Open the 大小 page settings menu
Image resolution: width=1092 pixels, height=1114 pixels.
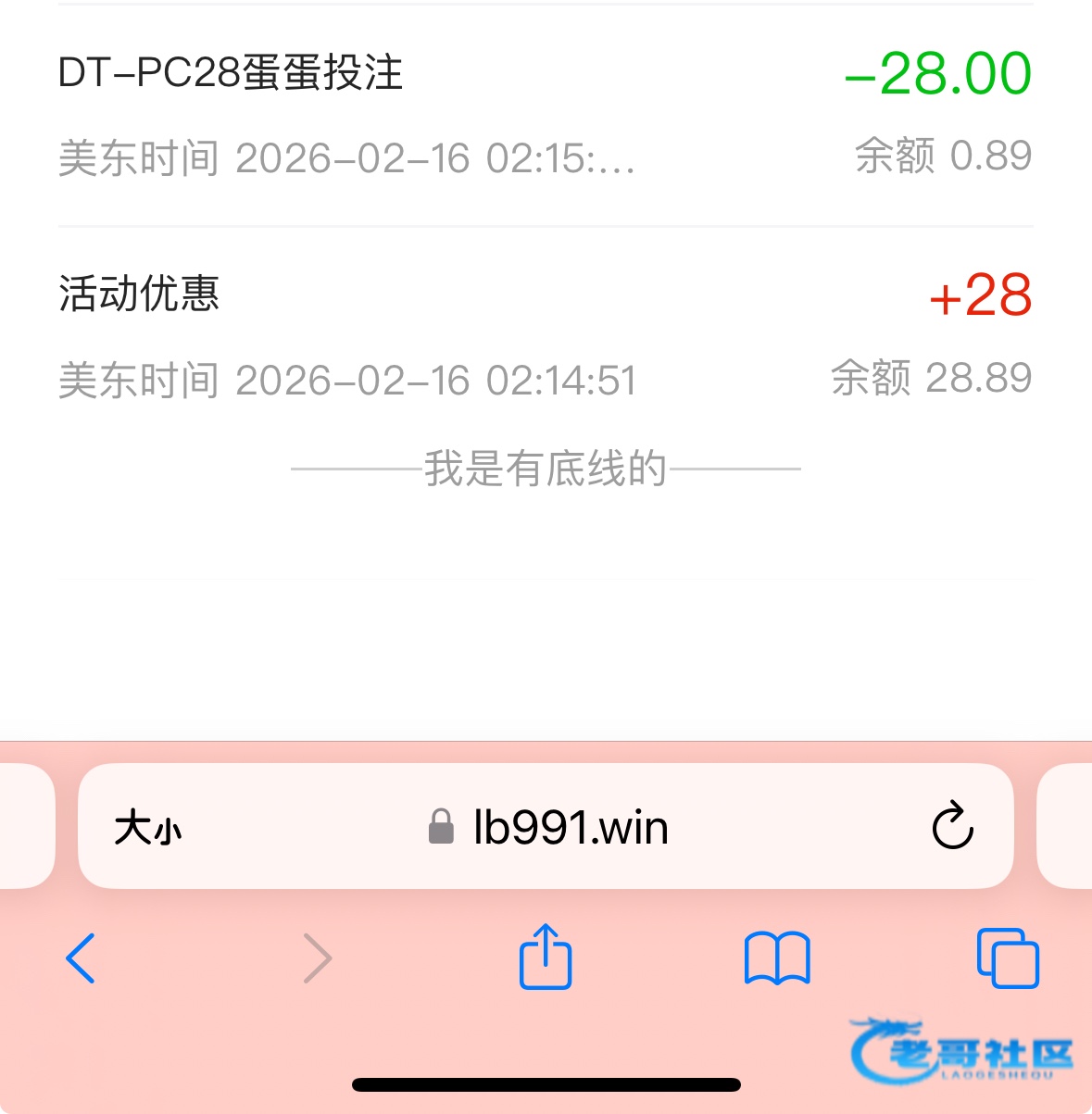(148, 828)
